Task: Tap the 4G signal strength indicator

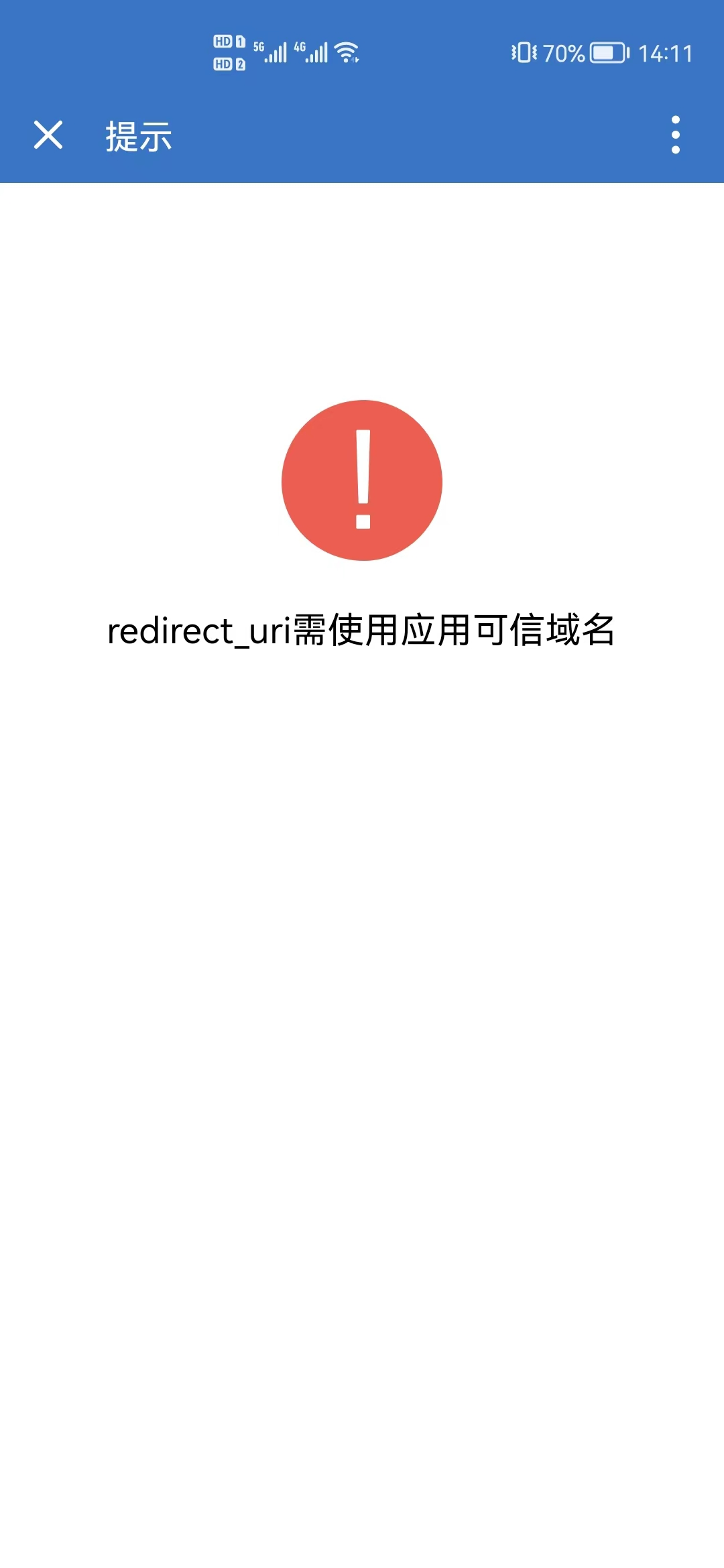Action: [x=310, y=51]
